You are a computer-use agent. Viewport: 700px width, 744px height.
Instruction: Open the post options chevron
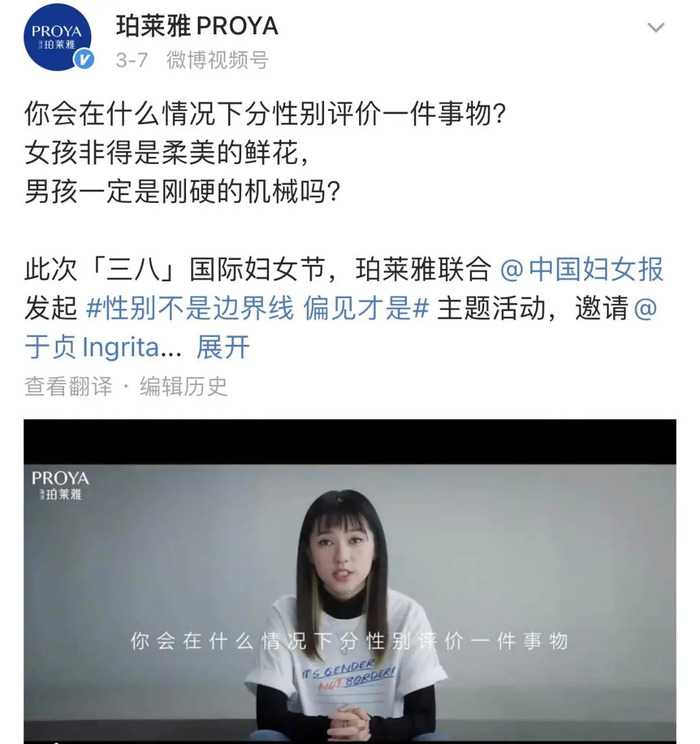pos(655,28)
